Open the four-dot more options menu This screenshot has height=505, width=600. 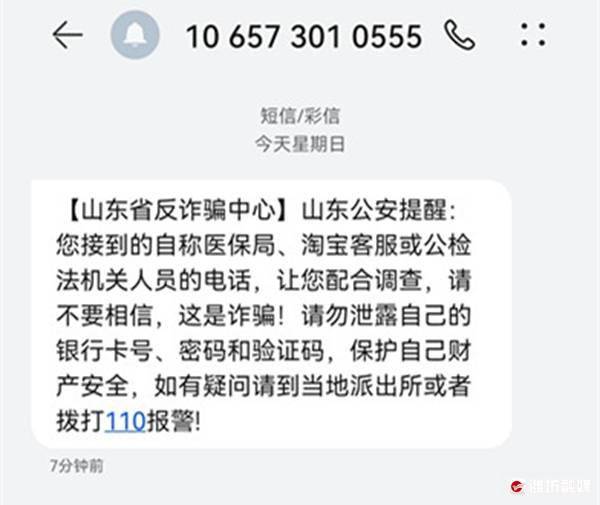(534, 36)
